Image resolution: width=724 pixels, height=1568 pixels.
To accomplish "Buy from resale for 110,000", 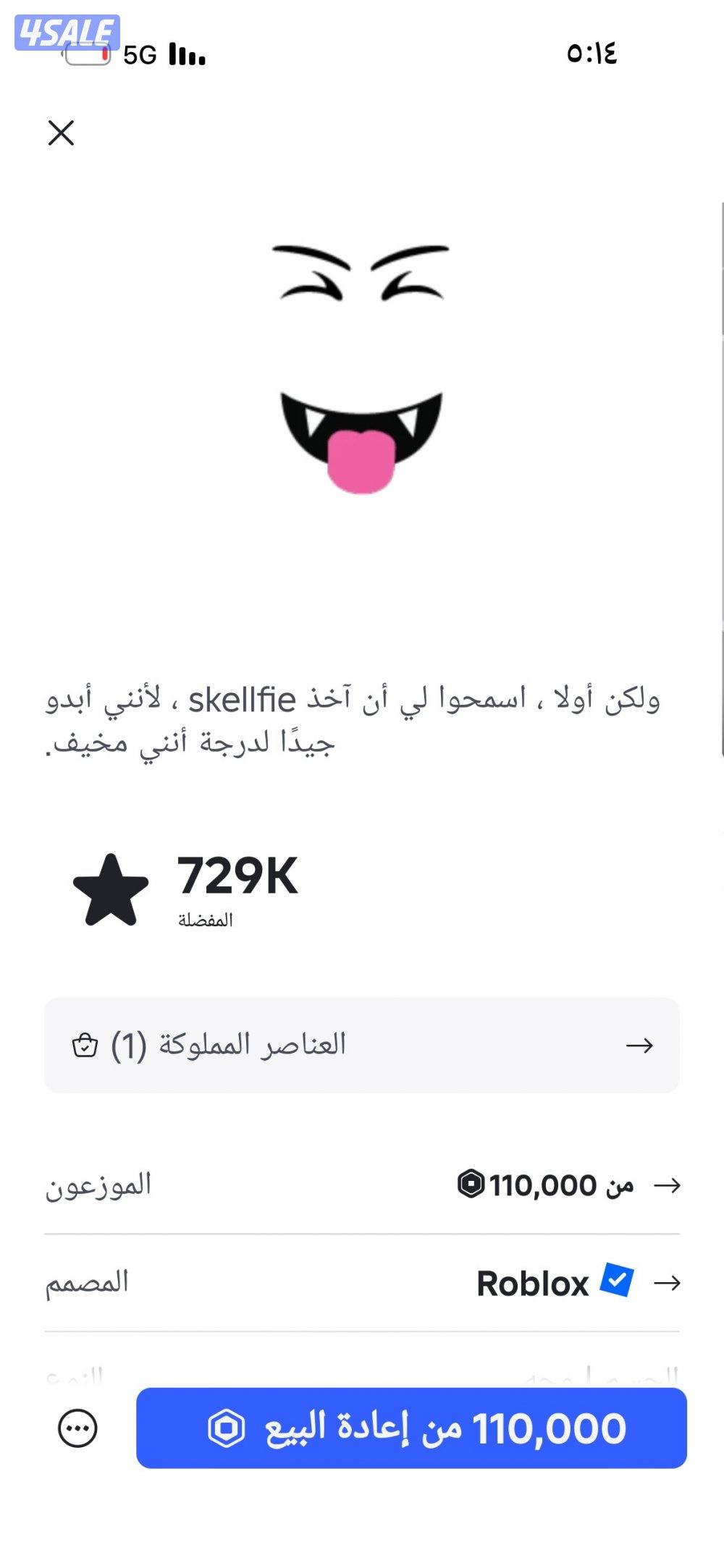I will click(x=411, y=1428).
